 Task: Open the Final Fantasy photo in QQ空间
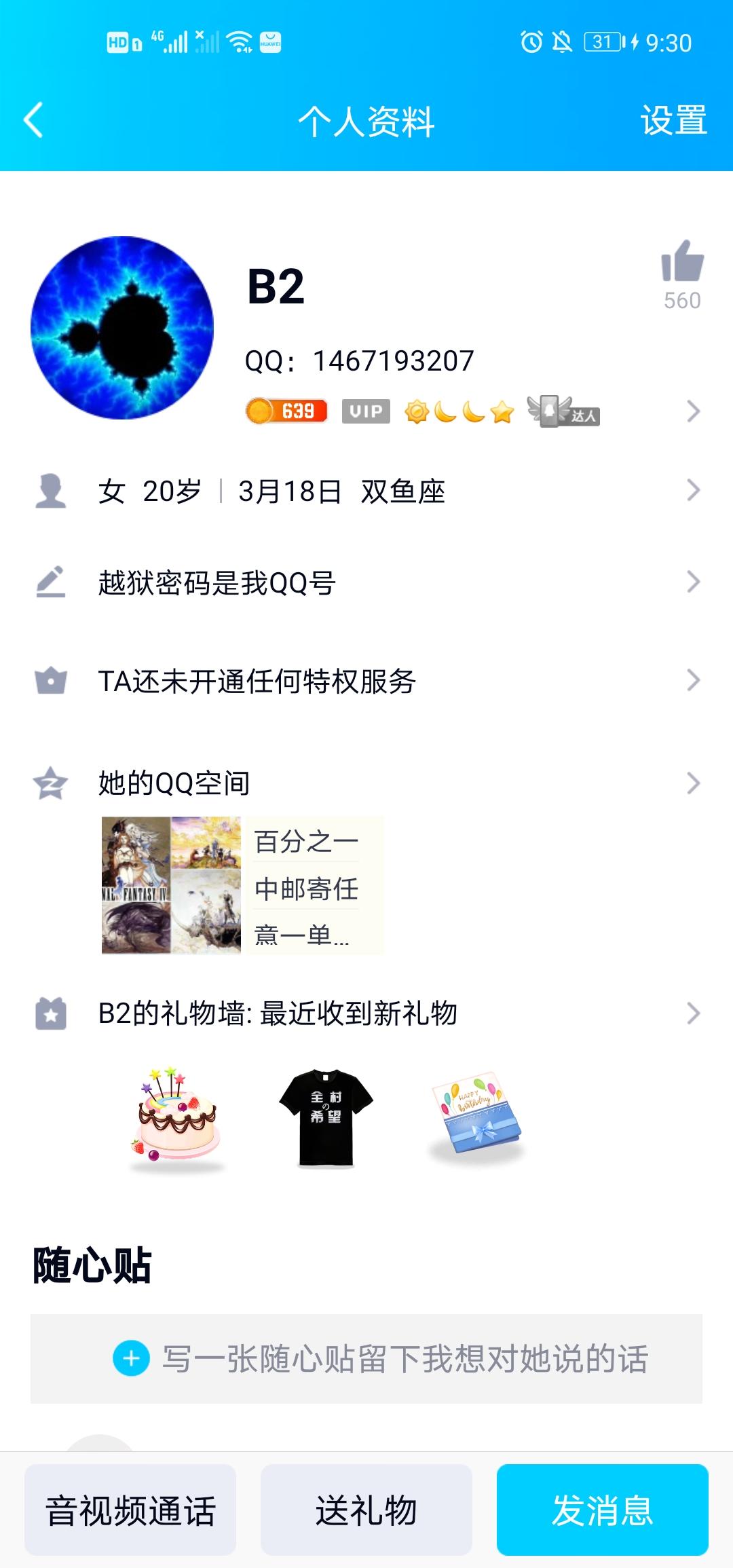click(171, 885)
